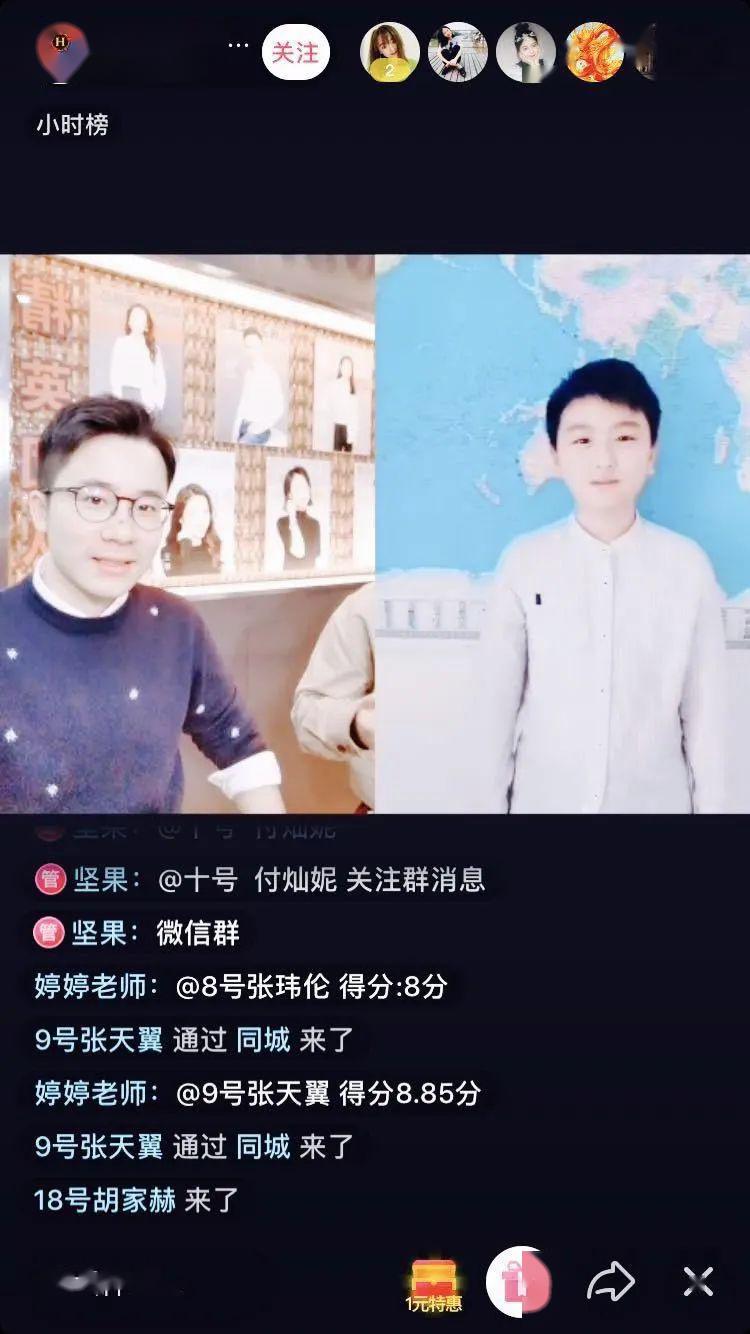Send a gift with the pink gift icon
750x1334 pixels.
click(x=518, y=1281)
